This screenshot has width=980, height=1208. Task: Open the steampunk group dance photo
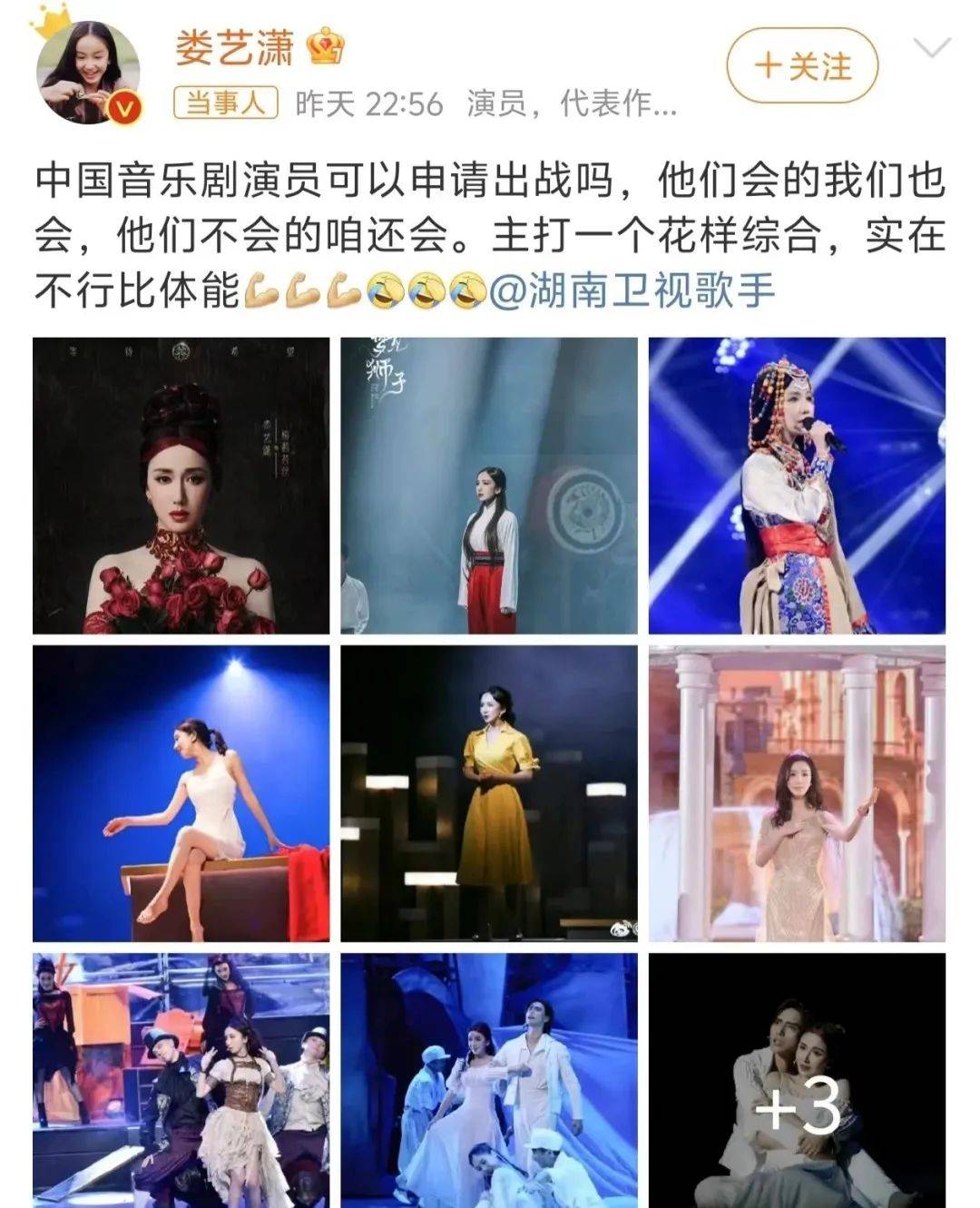pyautogui.click(x=181, y=1080)
